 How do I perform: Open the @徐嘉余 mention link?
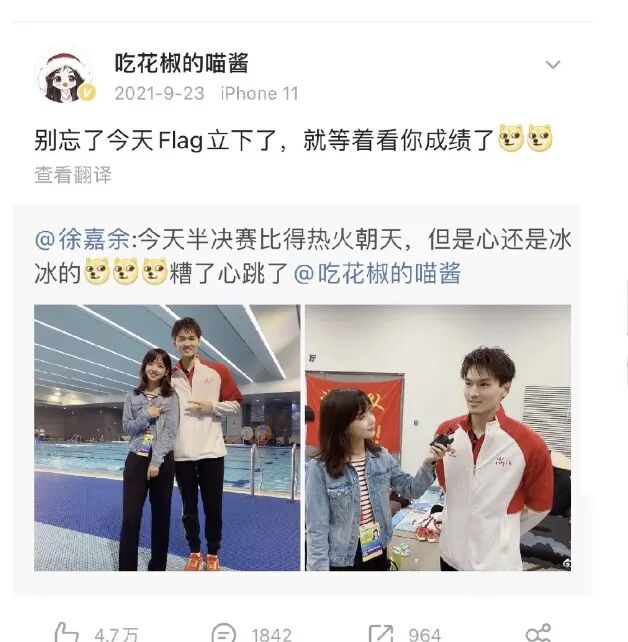(81, 241)
